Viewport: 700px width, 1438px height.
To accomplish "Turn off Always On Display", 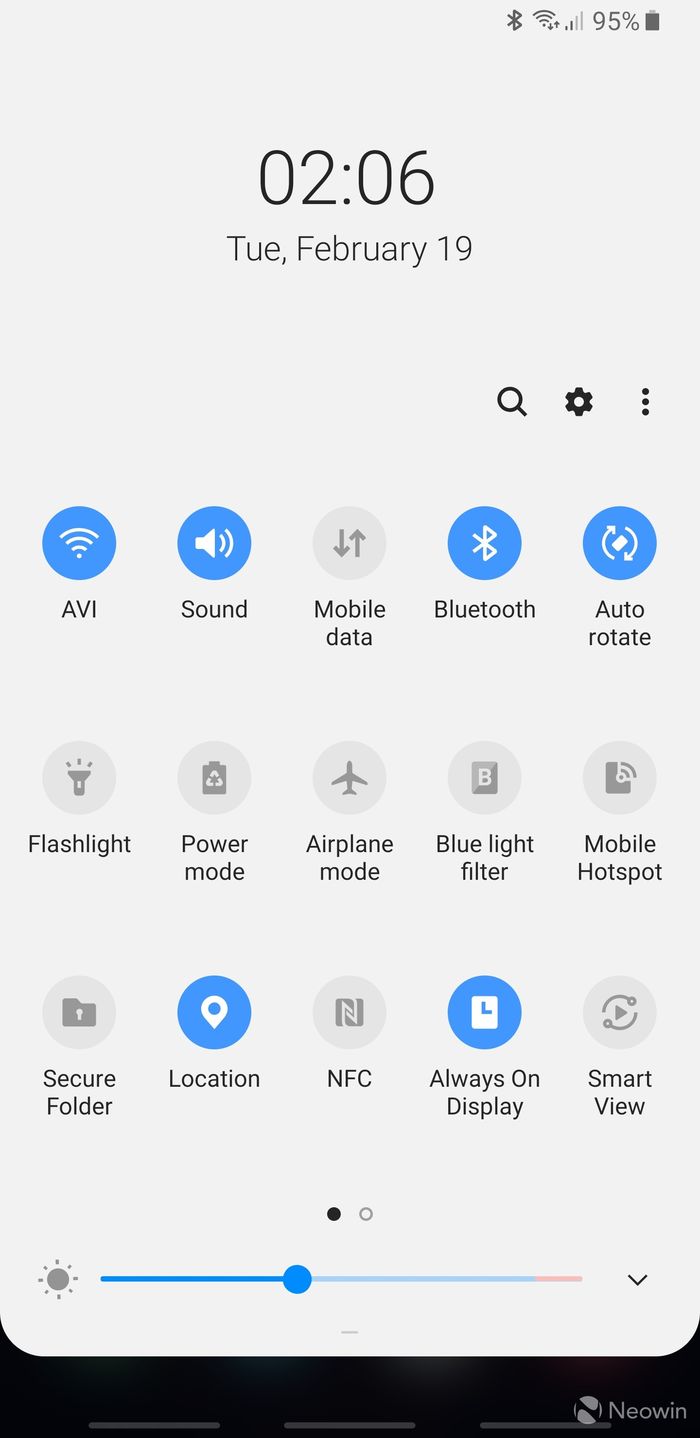I will pos(484,1013).
